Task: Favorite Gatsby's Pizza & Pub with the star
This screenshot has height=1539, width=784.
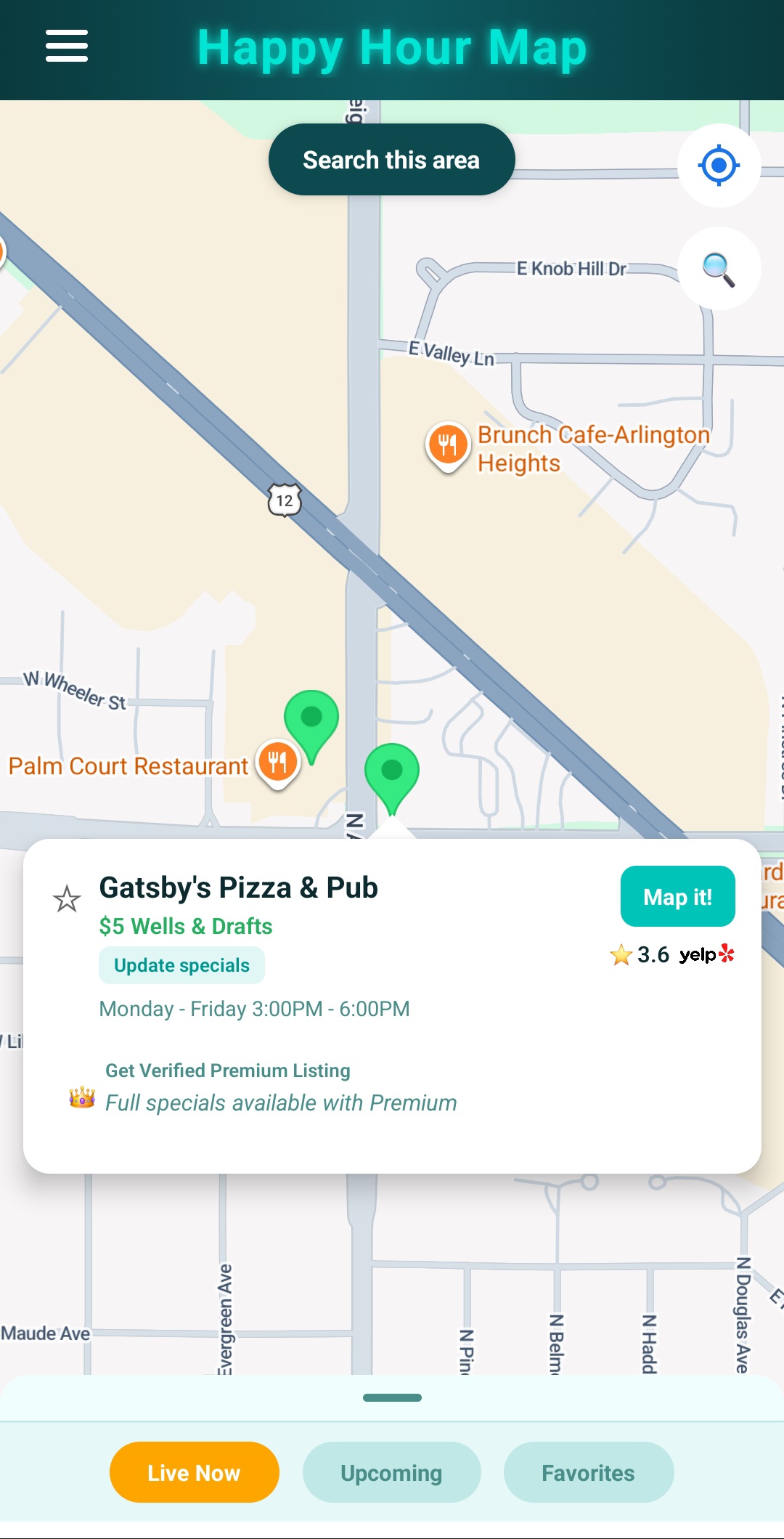Action: (66, 898)
